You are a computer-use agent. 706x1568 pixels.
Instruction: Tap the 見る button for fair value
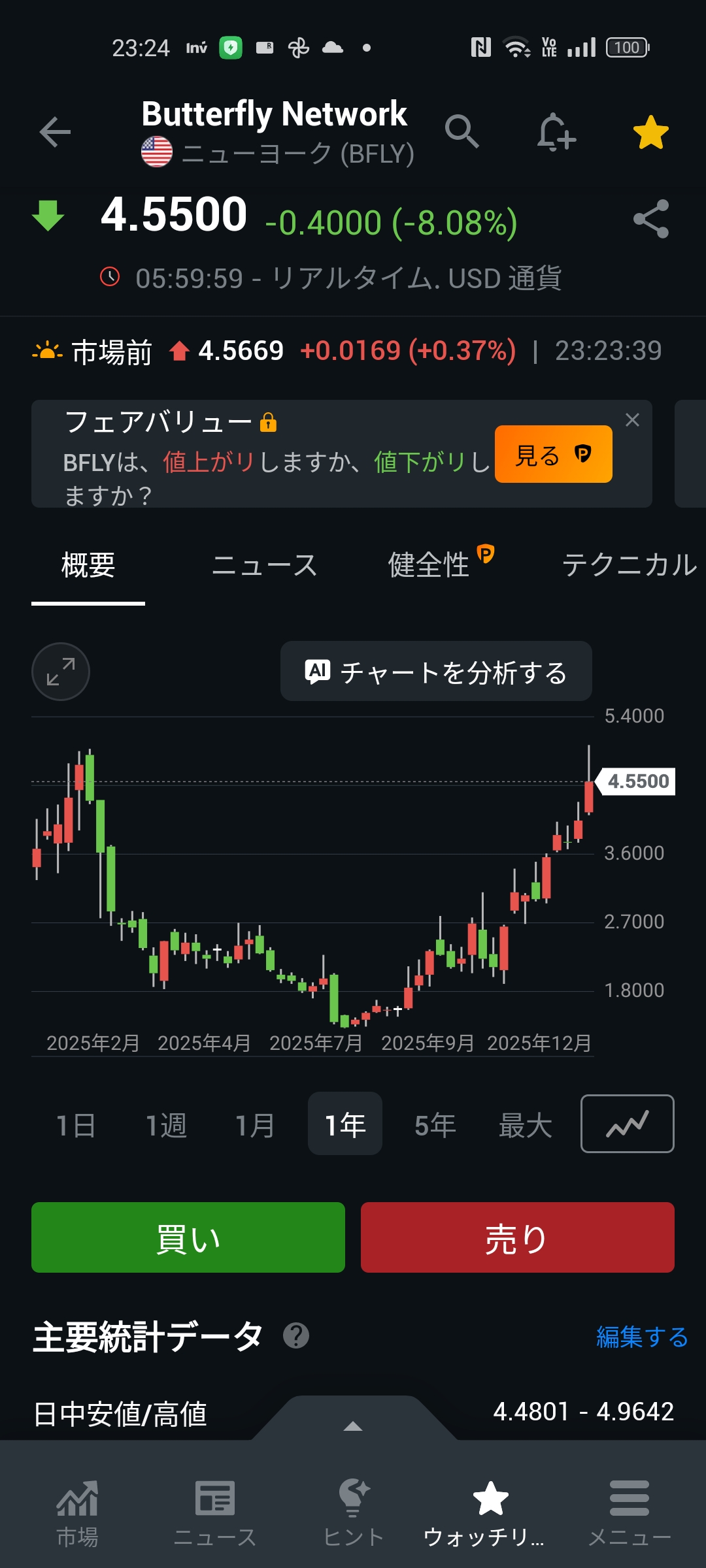click(553, 455)
